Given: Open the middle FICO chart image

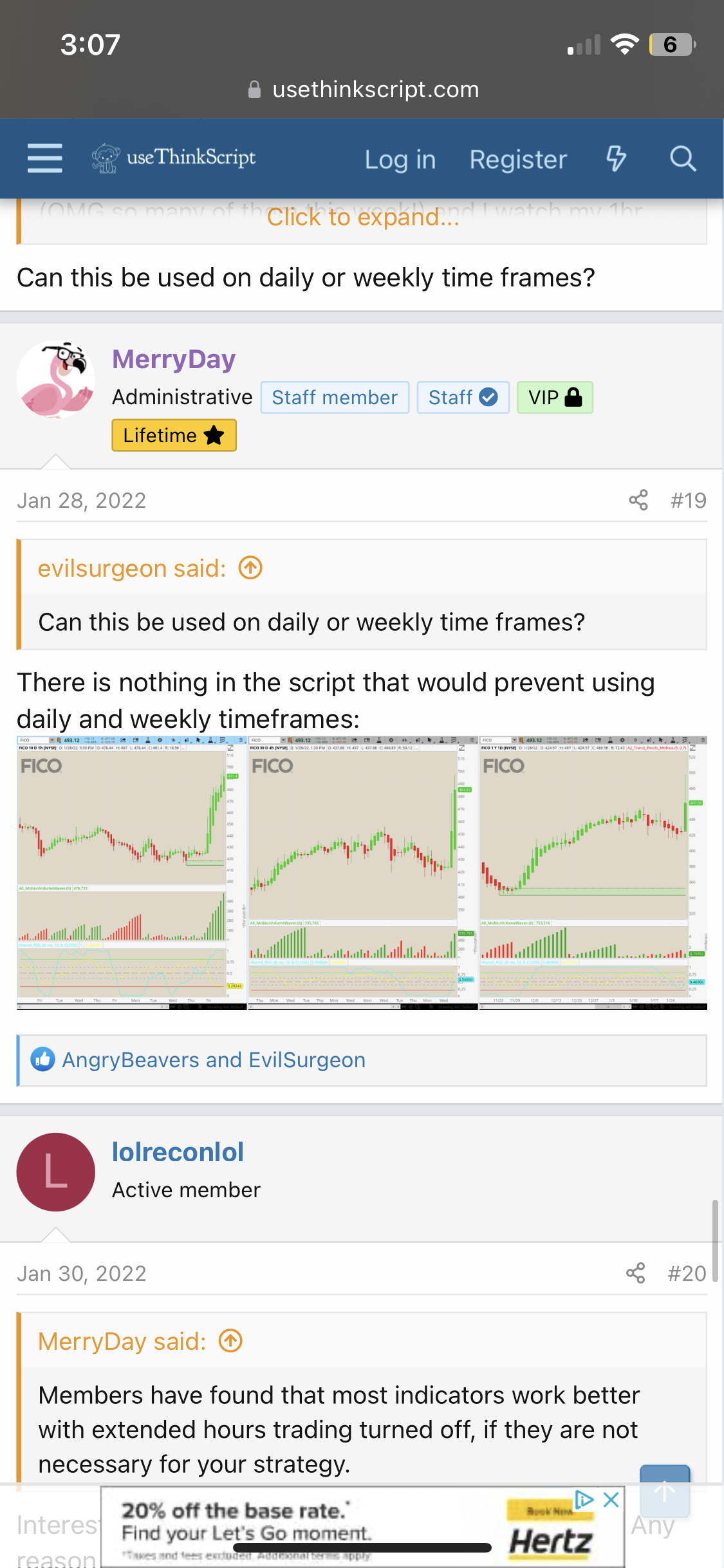Looking at the screenshot, I should coord(362,873).
